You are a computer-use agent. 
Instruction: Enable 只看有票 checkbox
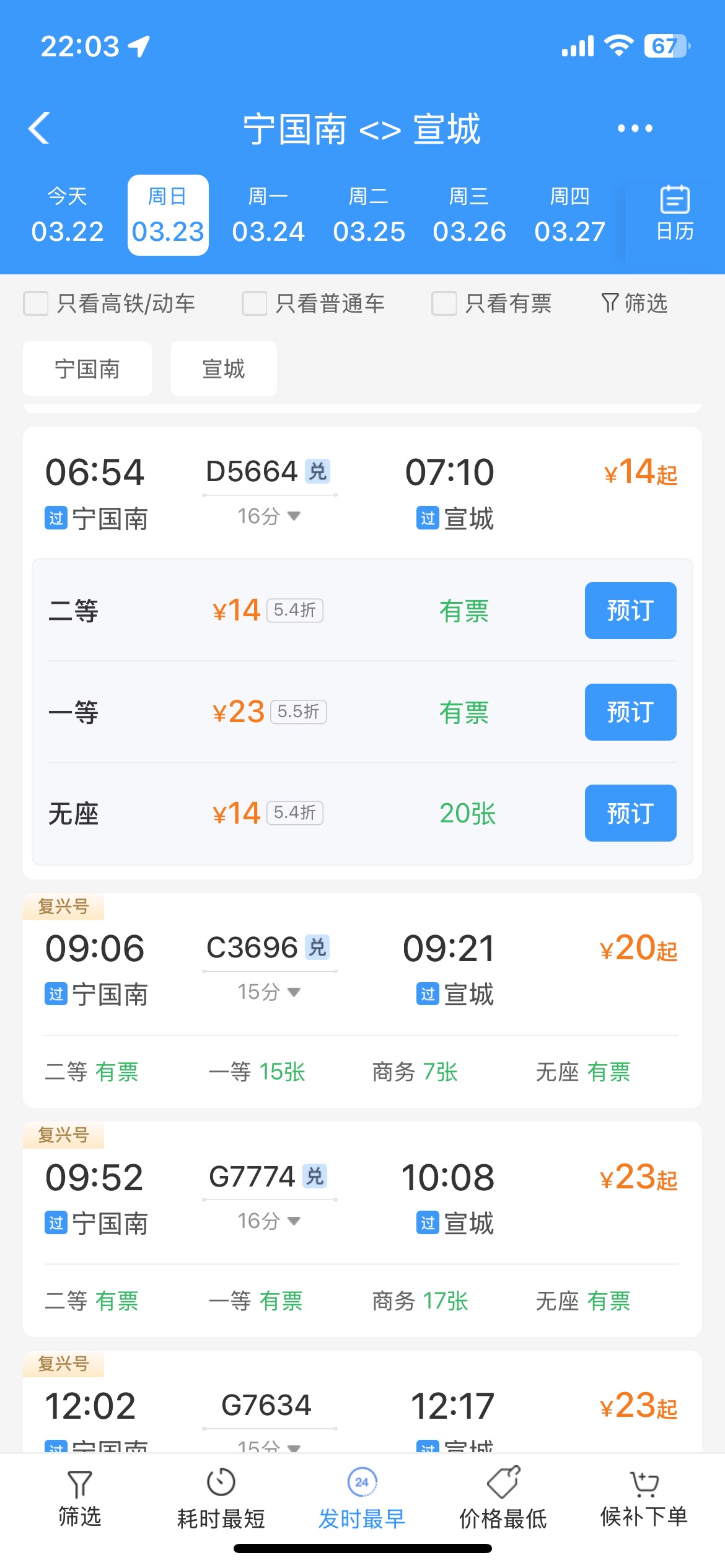pyautogui.click(x=492, y=303)
